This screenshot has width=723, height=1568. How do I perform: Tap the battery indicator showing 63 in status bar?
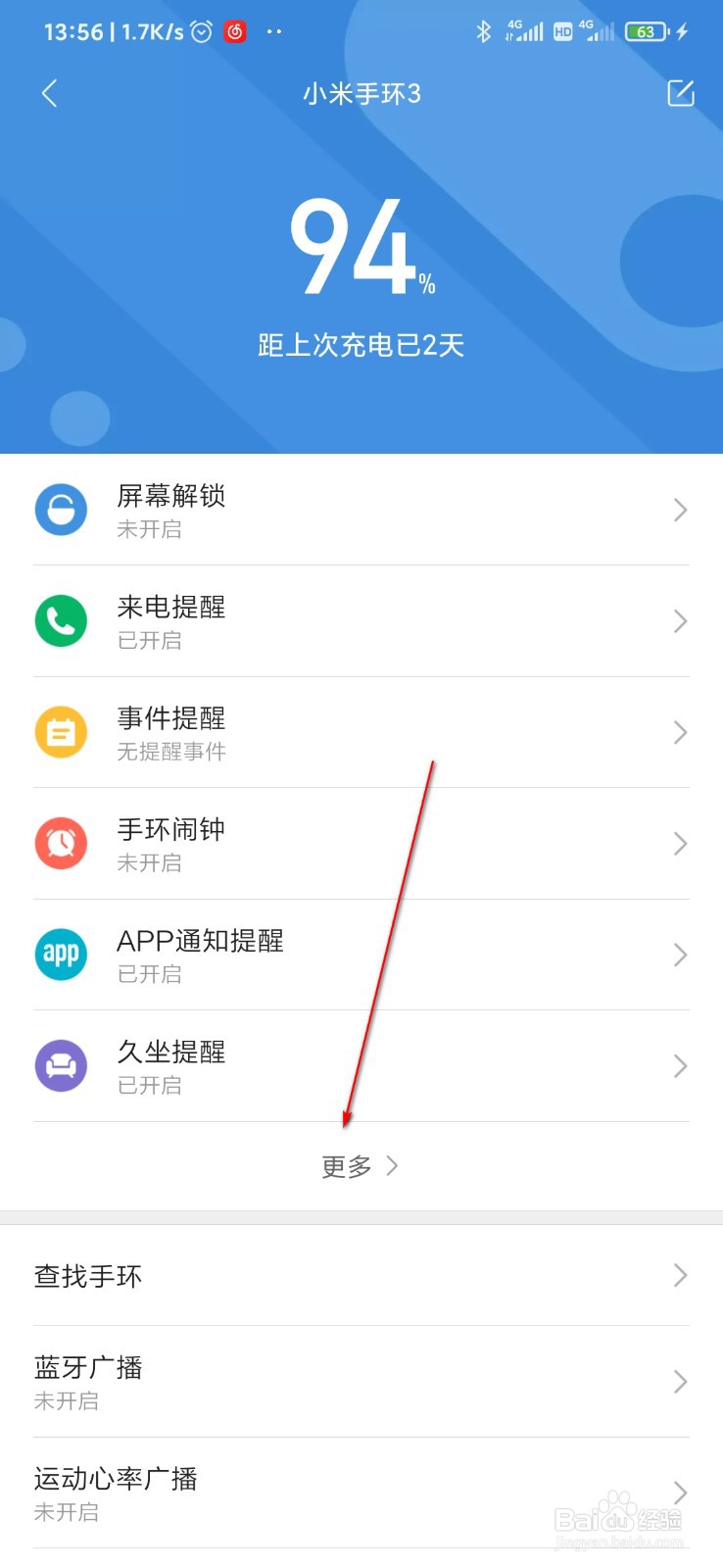(646, 31)
